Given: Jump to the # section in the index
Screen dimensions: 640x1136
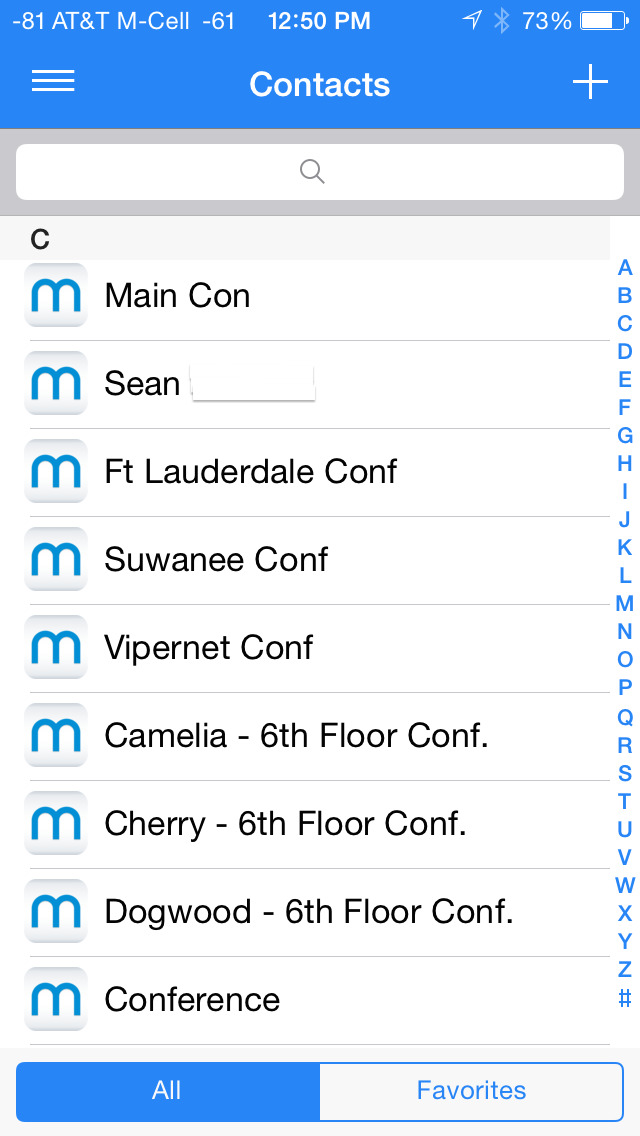Looking at the screenshot, I should 624,998.
